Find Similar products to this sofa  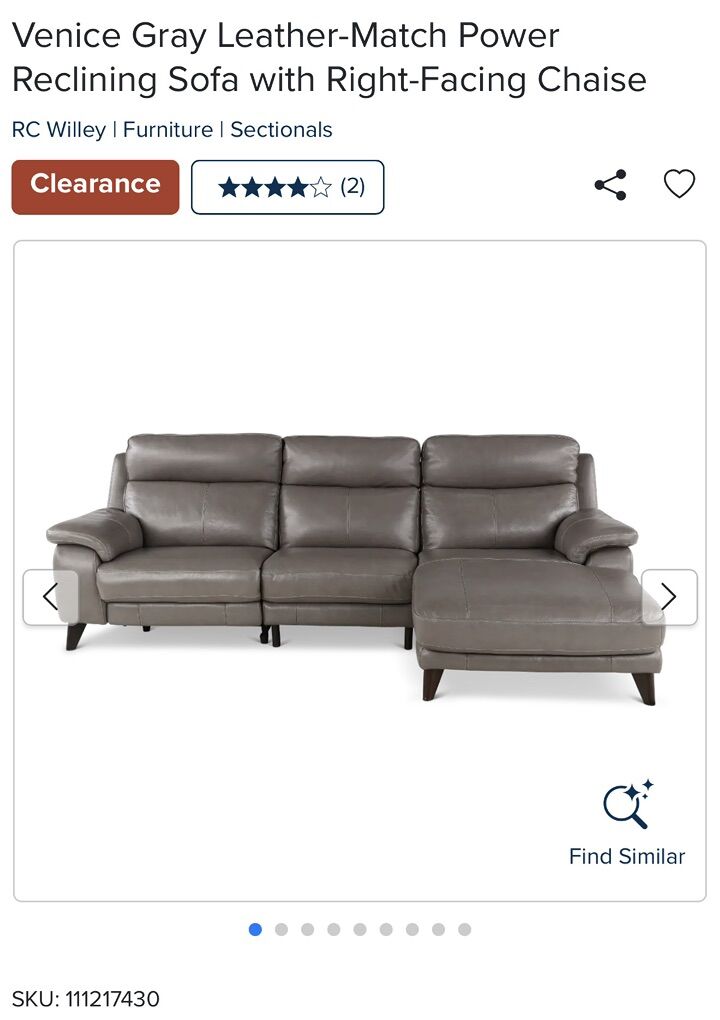tap(627, 823)
